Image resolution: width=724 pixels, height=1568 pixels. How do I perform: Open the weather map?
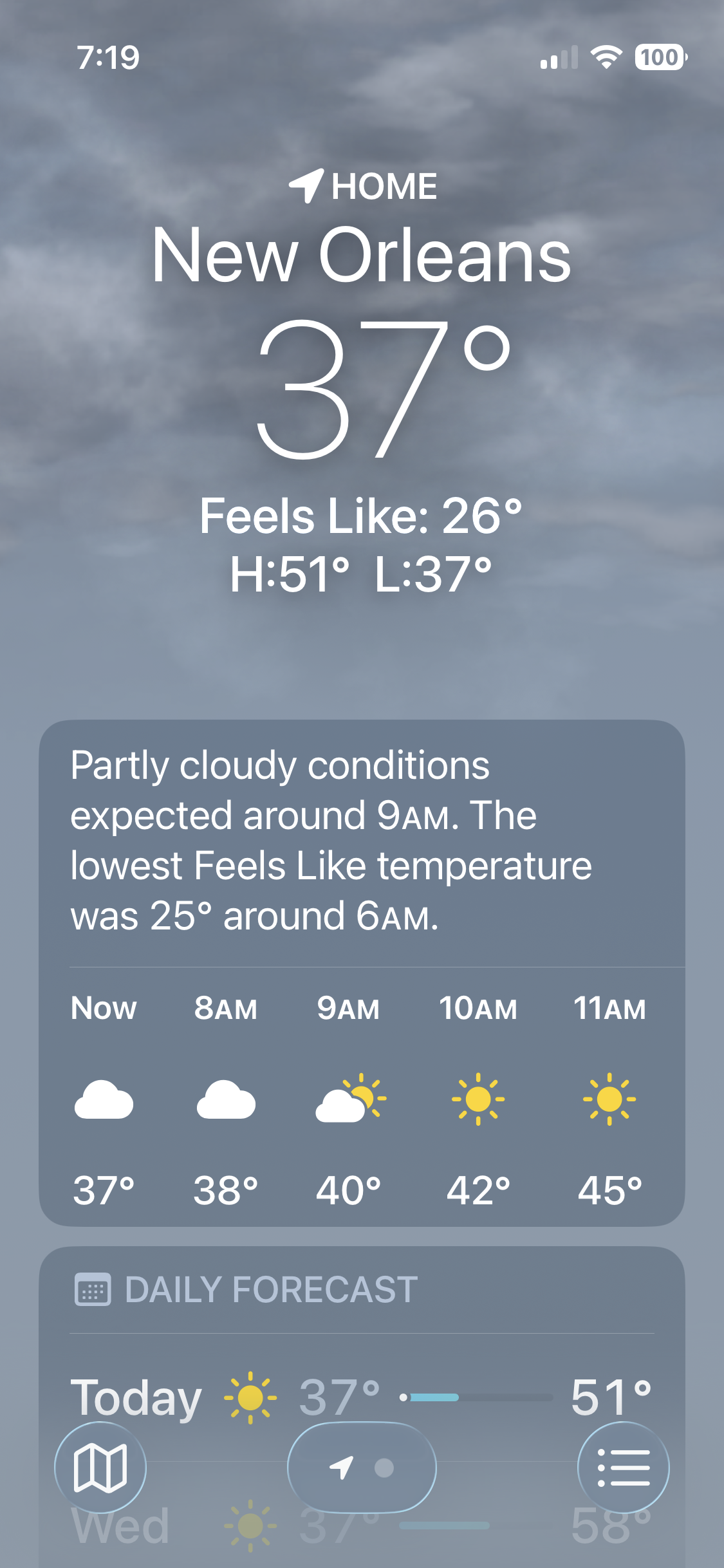tap(100, 1467)
